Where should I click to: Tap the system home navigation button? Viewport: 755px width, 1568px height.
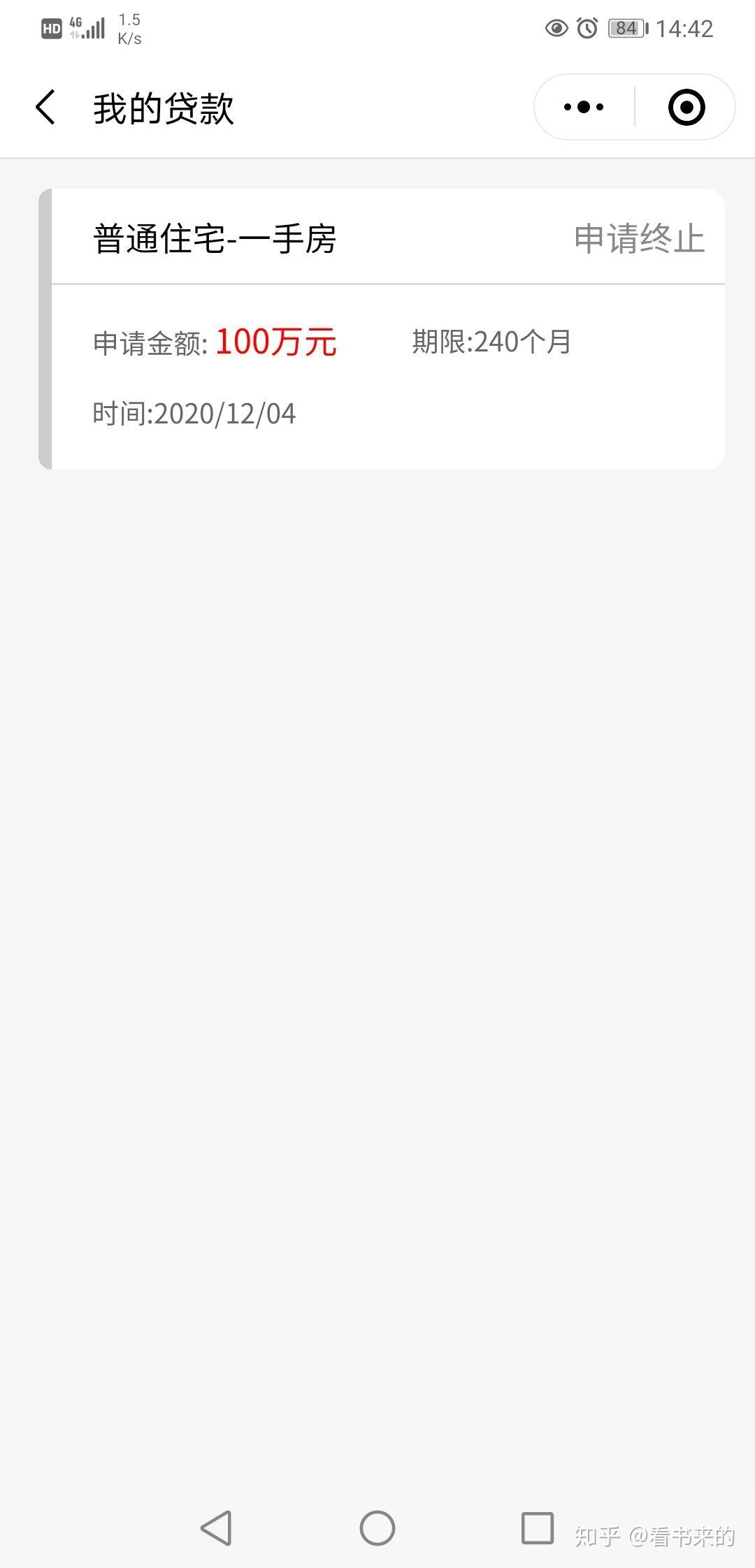click(377, 1527)
